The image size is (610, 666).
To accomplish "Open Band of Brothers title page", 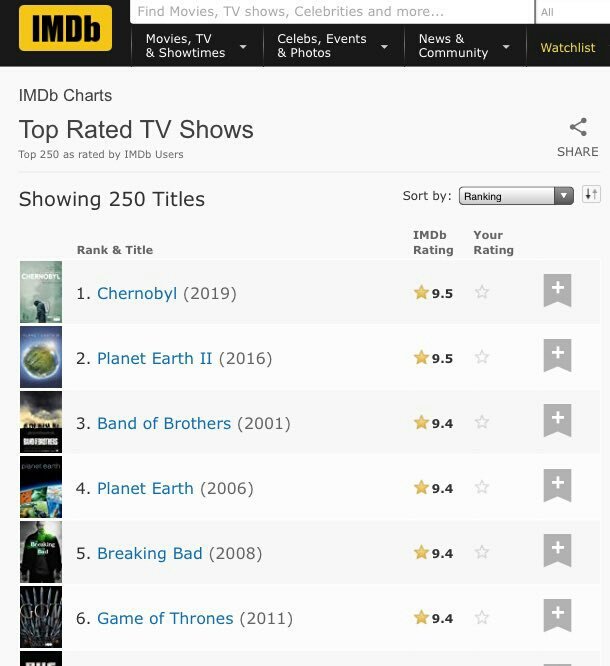I will [x=164, y=424].
